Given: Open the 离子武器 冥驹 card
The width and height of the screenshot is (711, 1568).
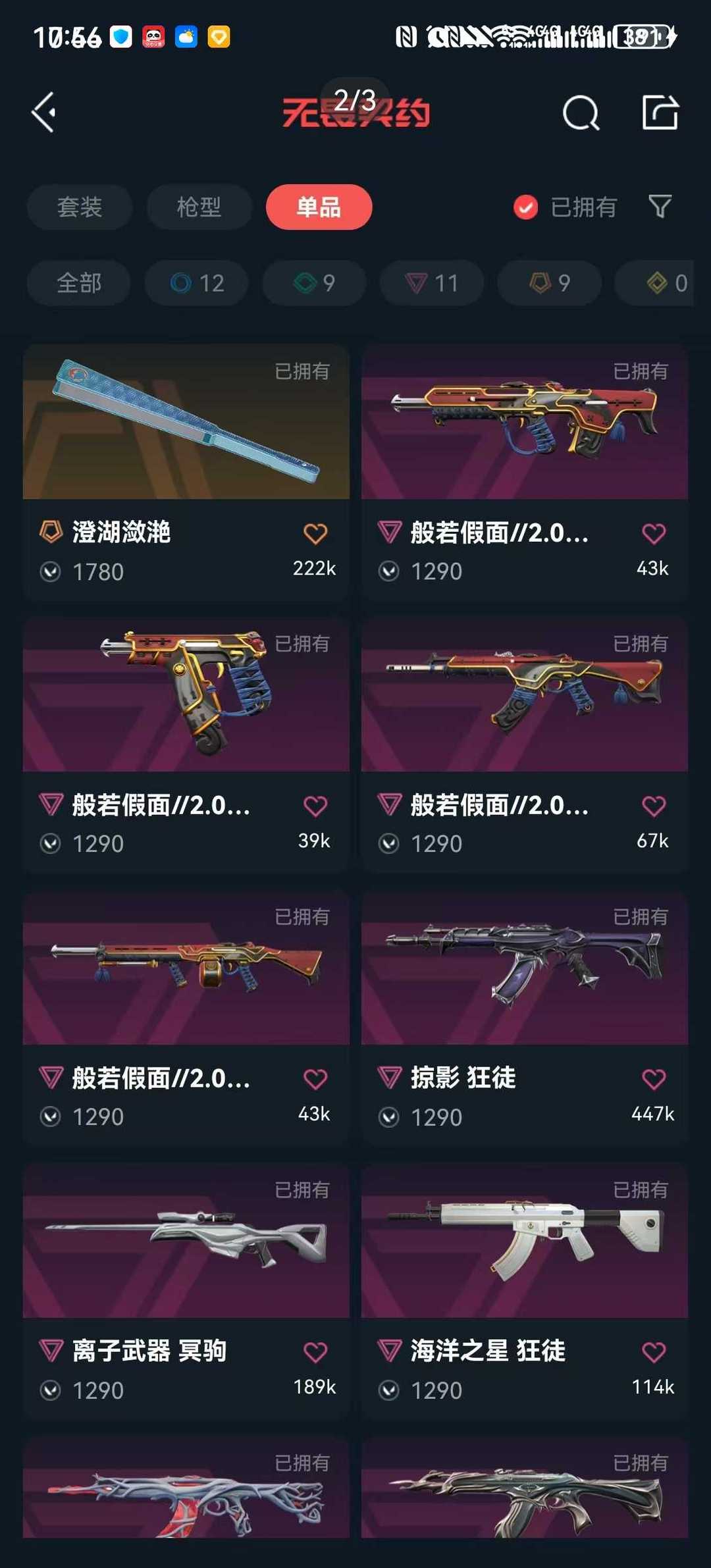Looking at the screenshot, I should pyautogui.click(x=186, y=1292).
